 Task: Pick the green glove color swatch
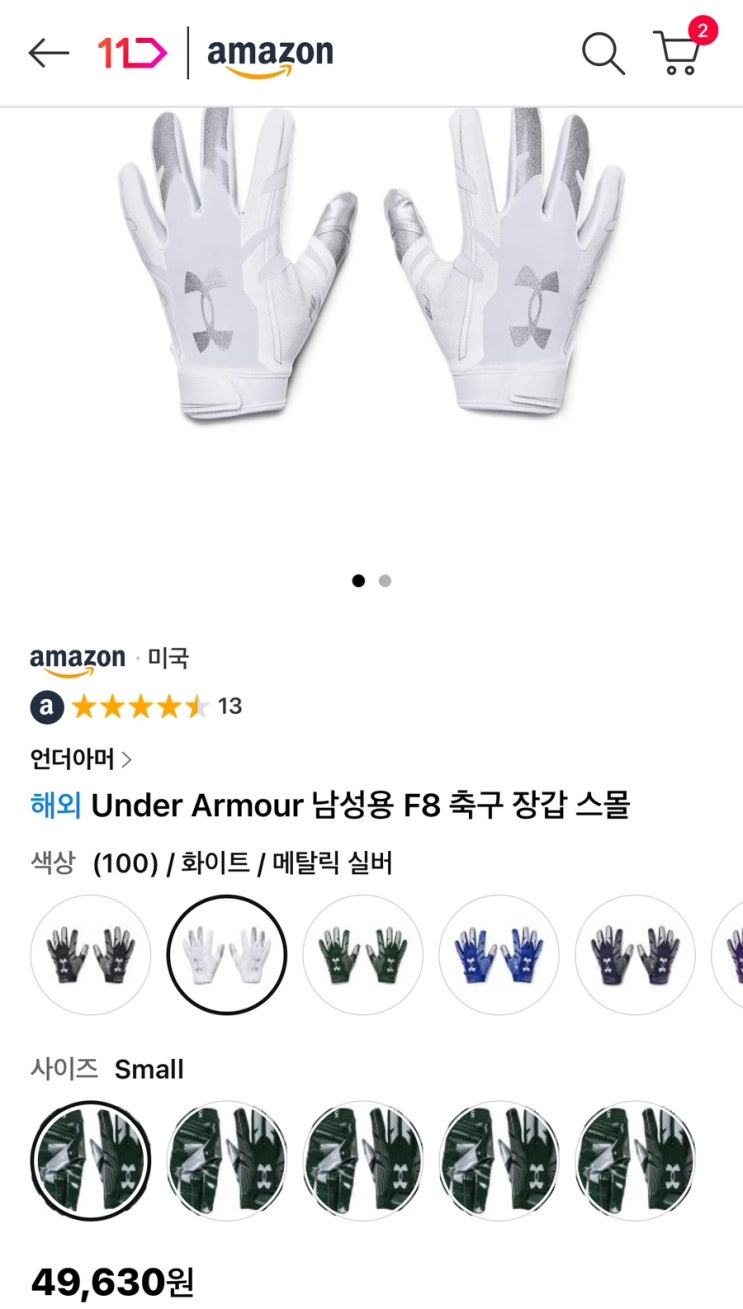coord(363,954)
